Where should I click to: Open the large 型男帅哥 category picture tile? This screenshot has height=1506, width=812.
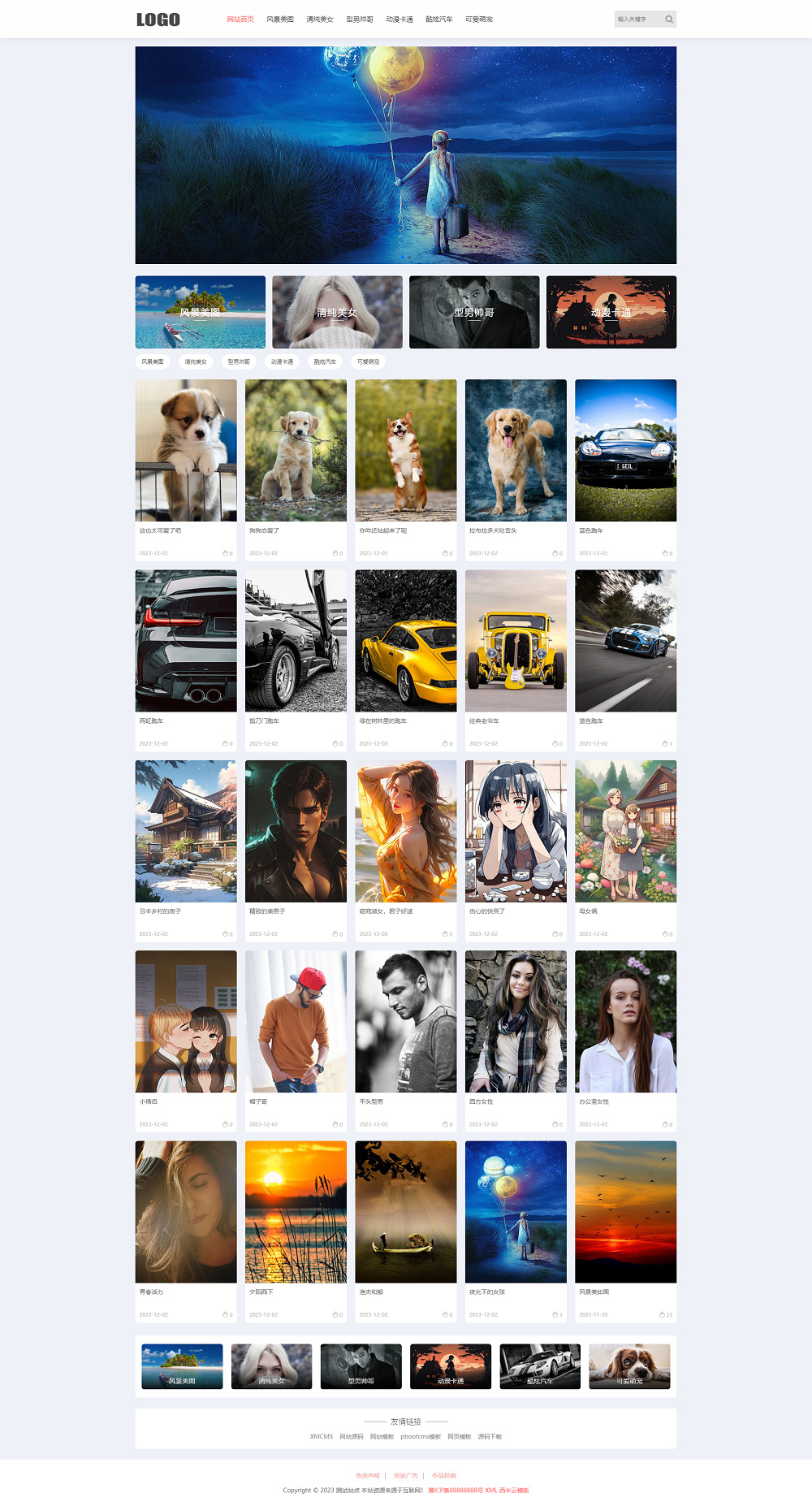tap(474, 312)
